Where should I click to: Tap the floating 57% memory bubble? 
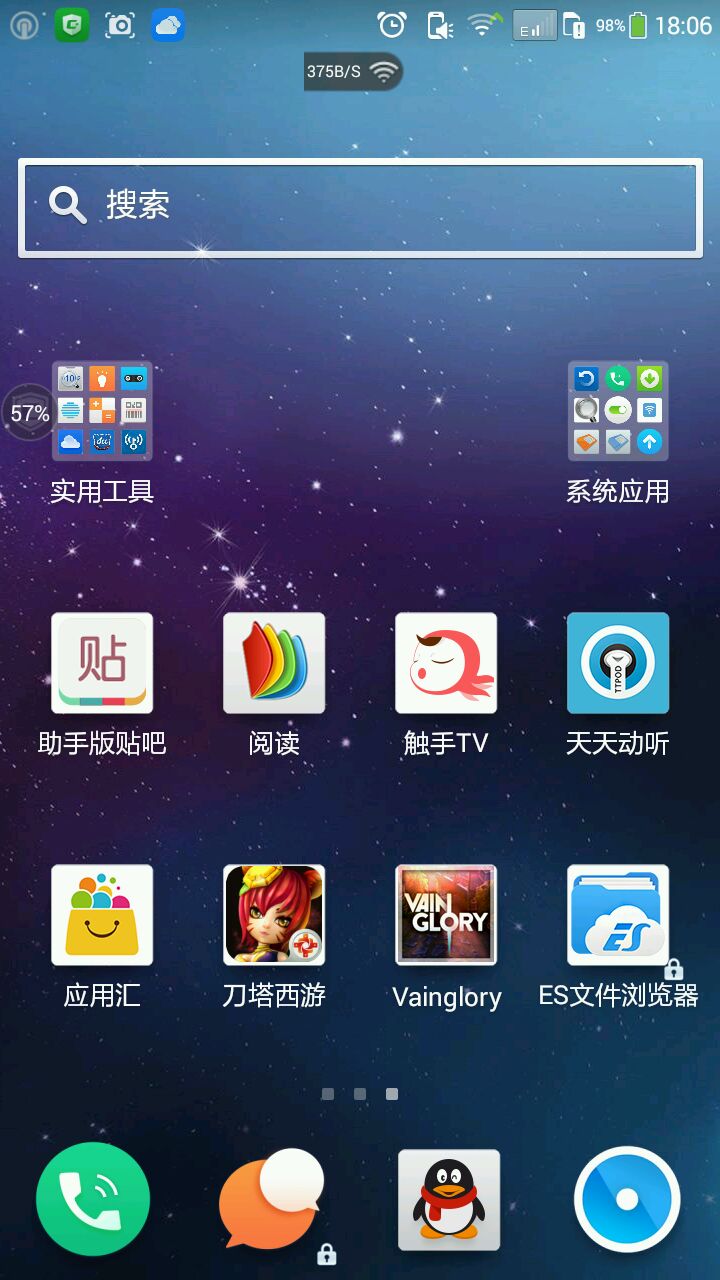click(28, 413)
